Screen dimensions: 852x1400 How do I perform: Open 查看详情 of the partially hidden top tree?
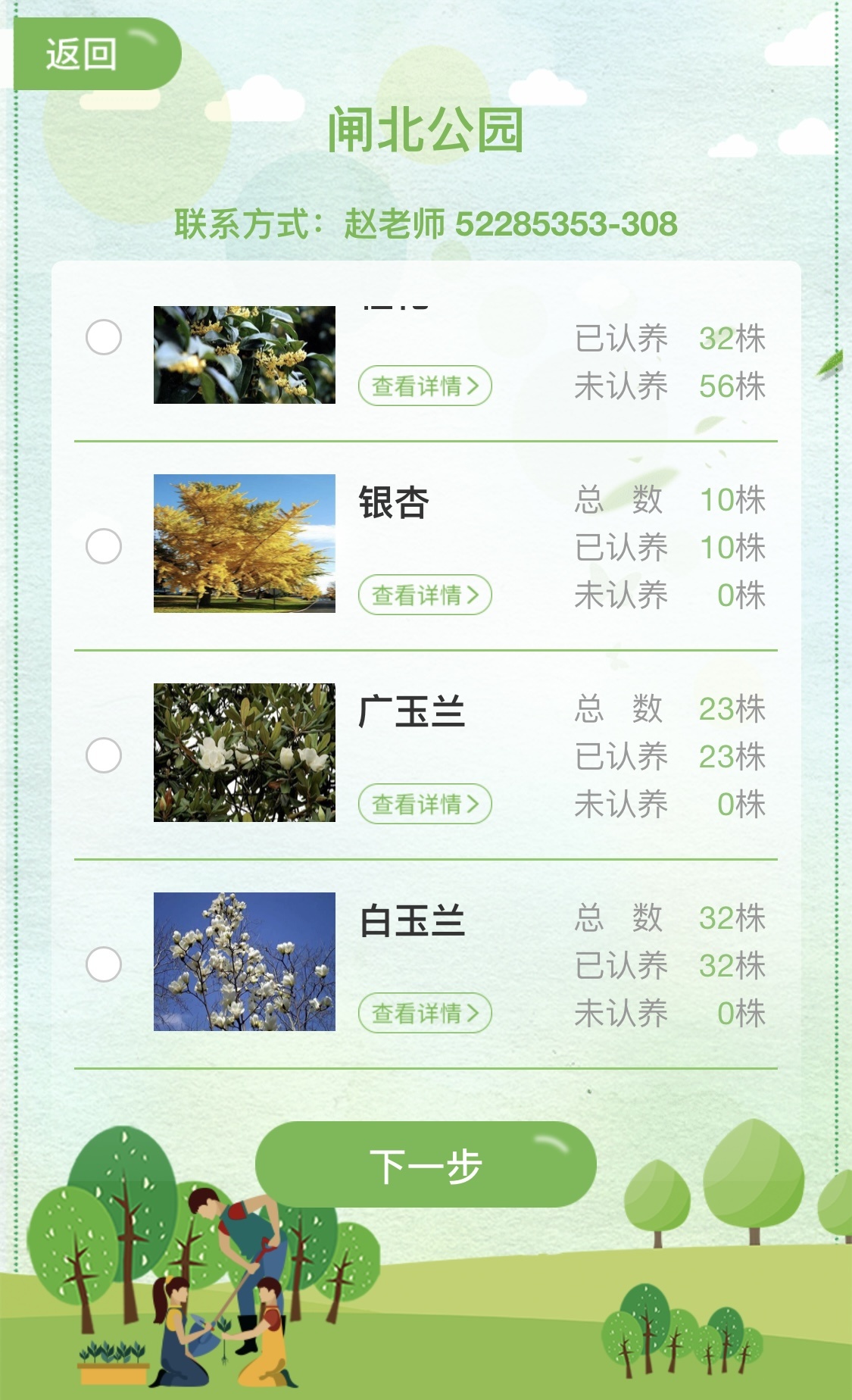click(x=425, y=386)
